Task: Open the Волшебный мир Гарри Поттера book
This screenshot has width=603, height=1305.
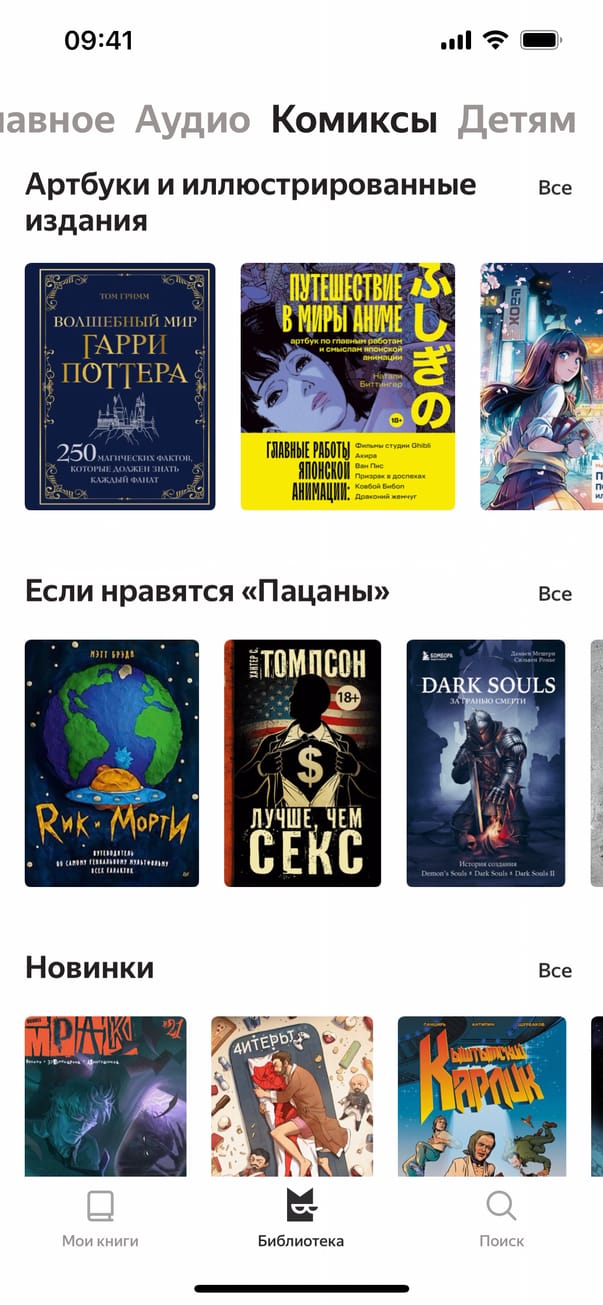Action: (120, 386)
